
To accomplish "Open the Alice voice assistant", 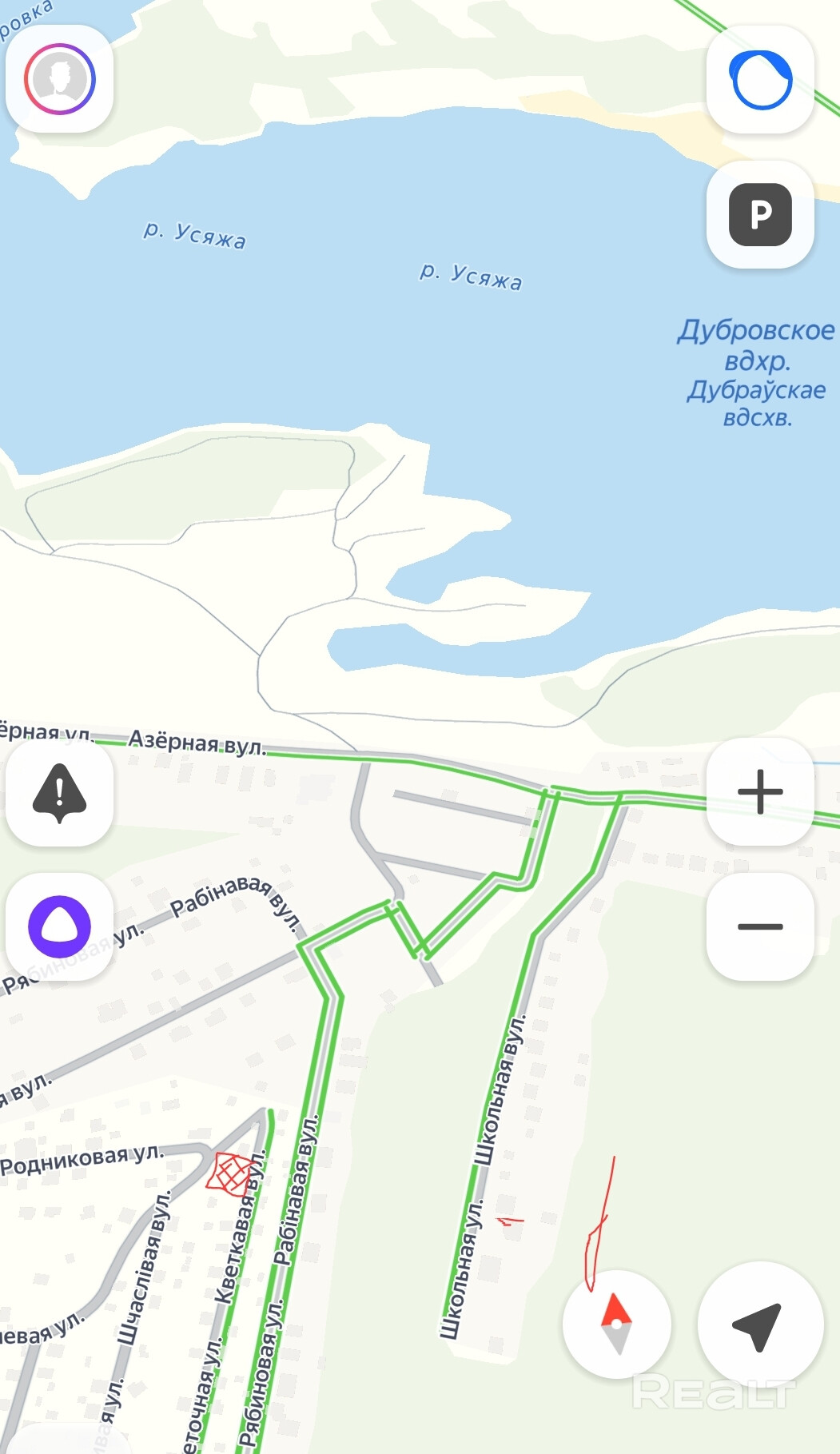I will 59,926.
